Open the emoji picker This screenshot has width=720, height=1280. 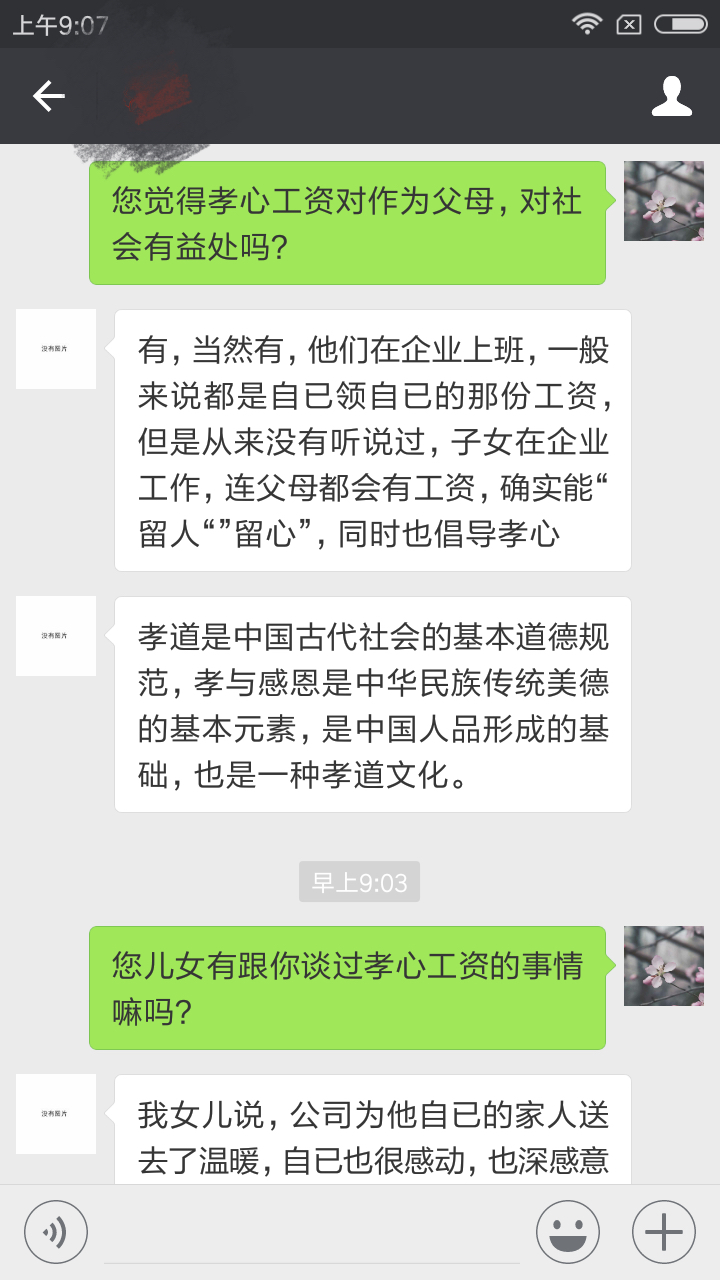pyautogui.click(x=567, y=1232)
